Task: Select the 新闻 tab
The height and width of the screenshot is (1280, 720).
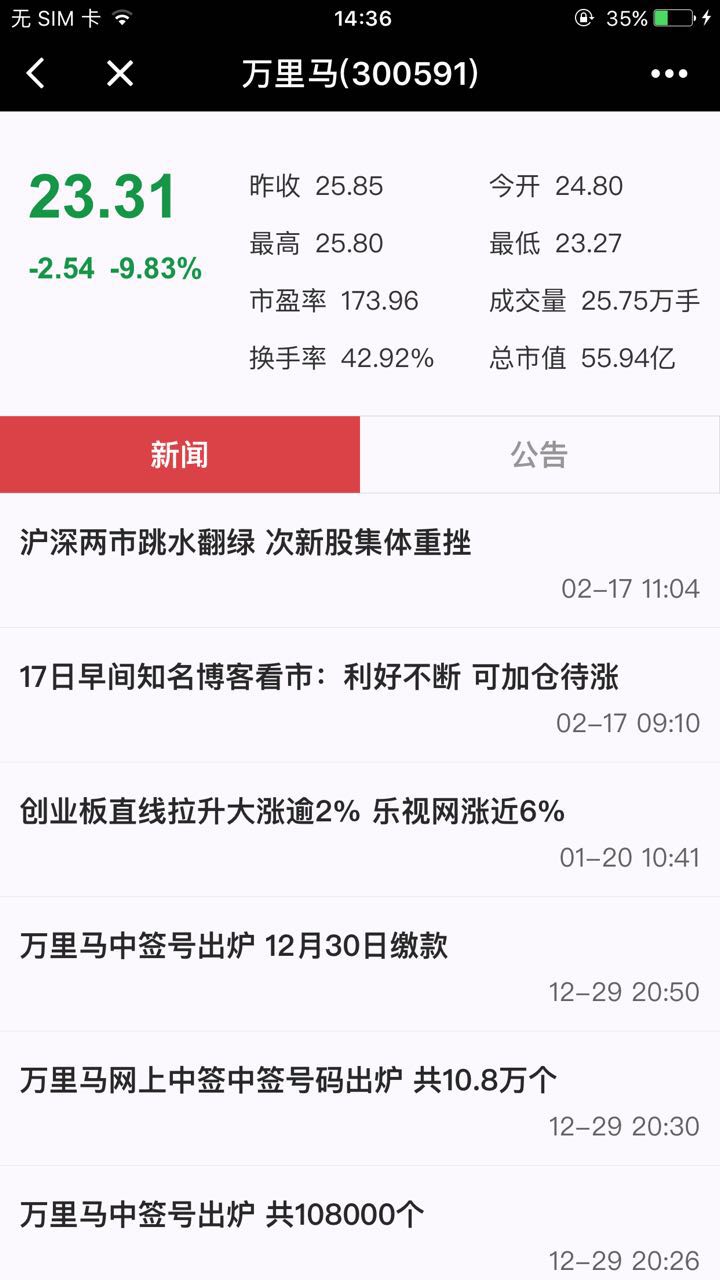Action: click(180, 455)
